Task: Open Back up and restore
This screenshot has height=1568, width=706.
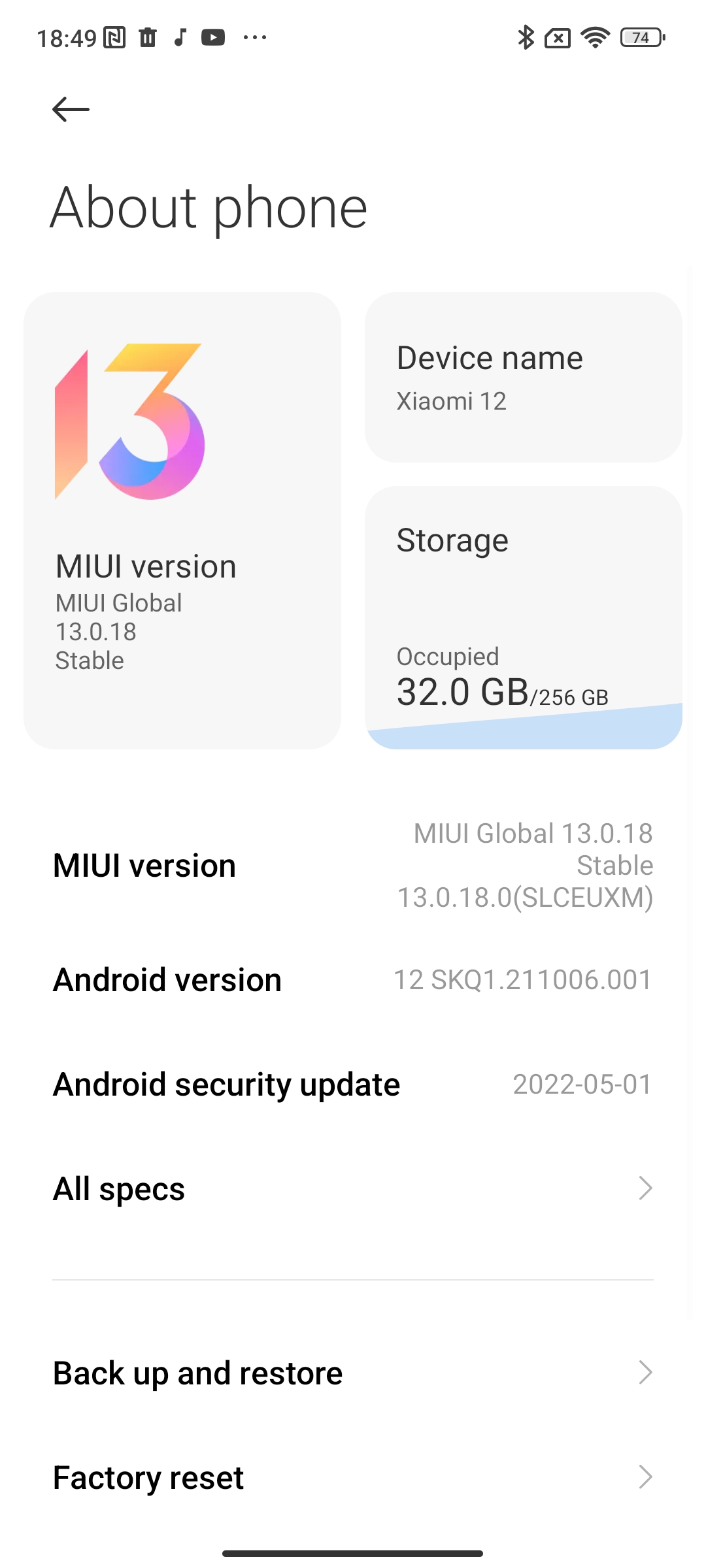Action: (x=353, y=1373)
